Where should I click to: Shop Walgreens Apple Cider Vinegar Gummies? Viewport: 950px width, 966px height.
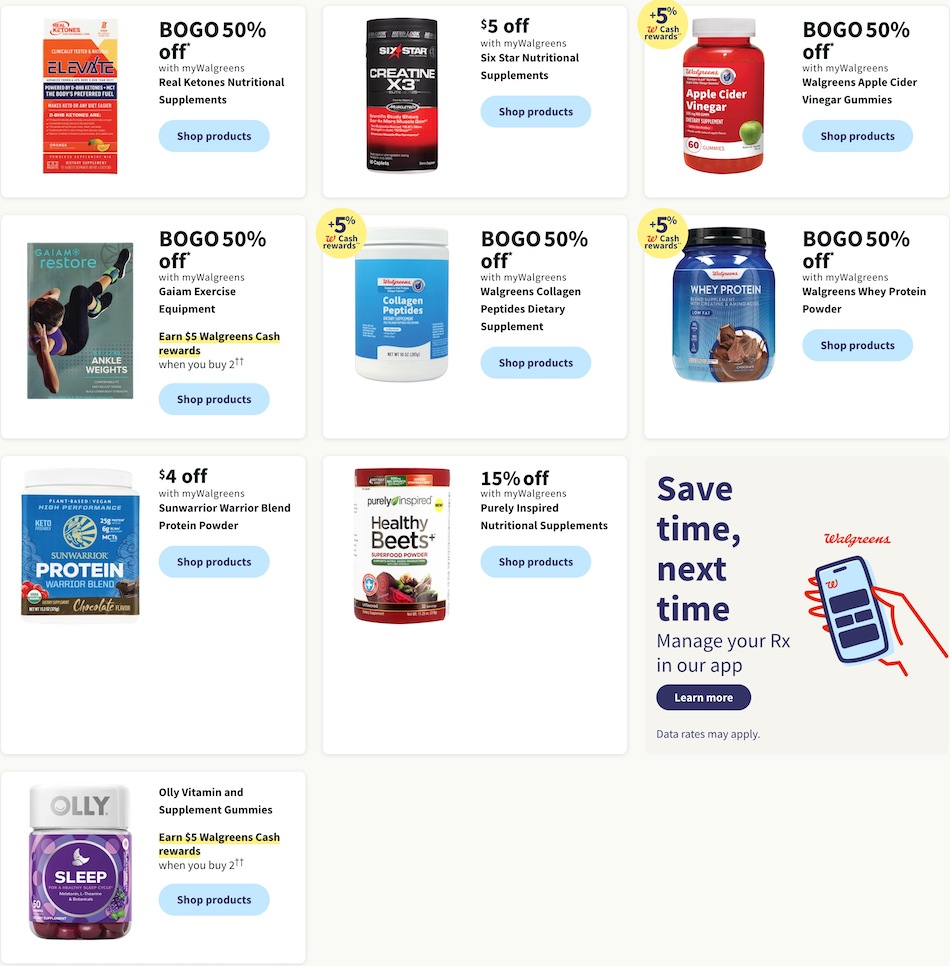857,136
